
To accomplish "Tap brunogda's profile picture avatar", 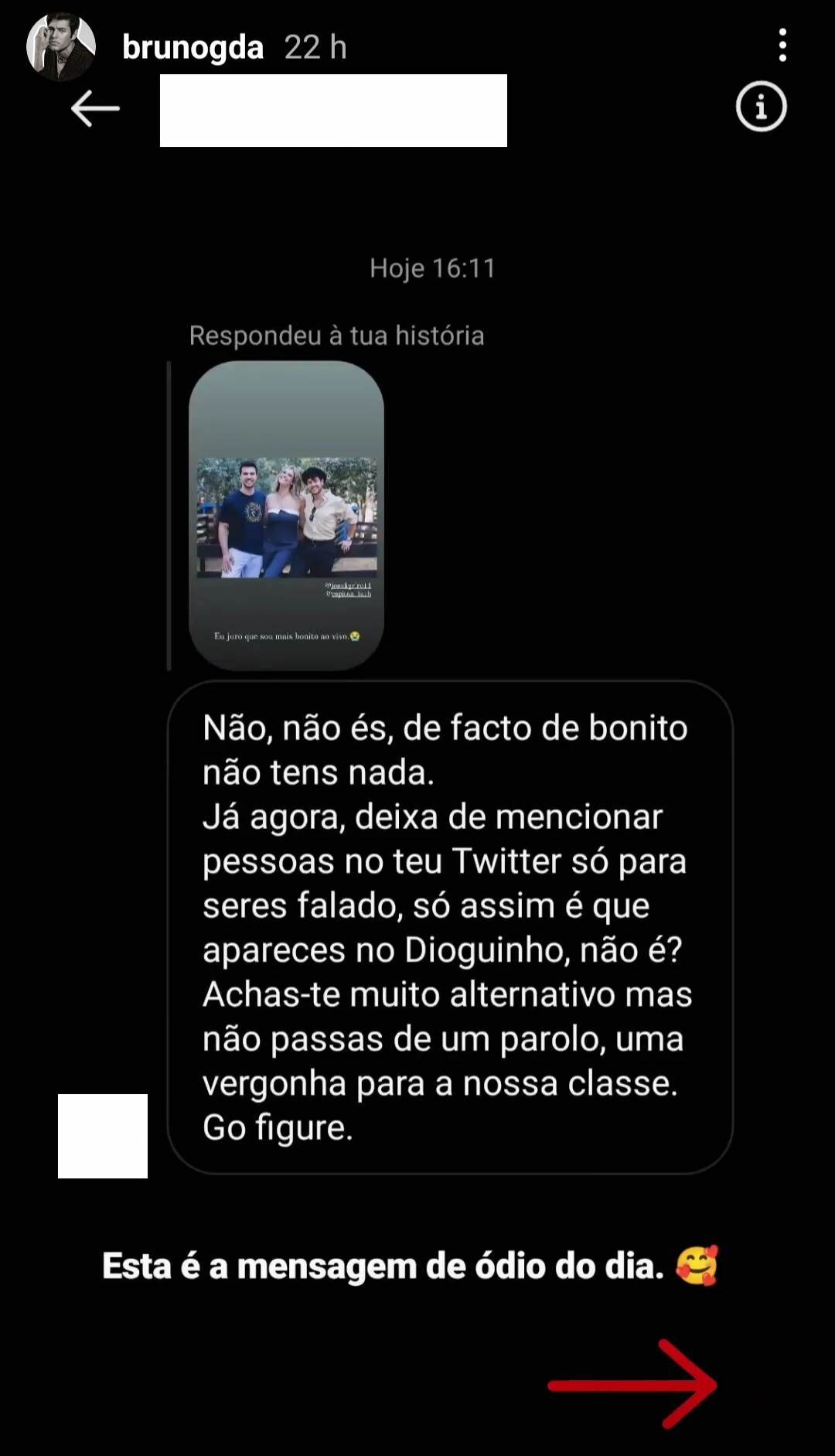I will coord(60,46).
